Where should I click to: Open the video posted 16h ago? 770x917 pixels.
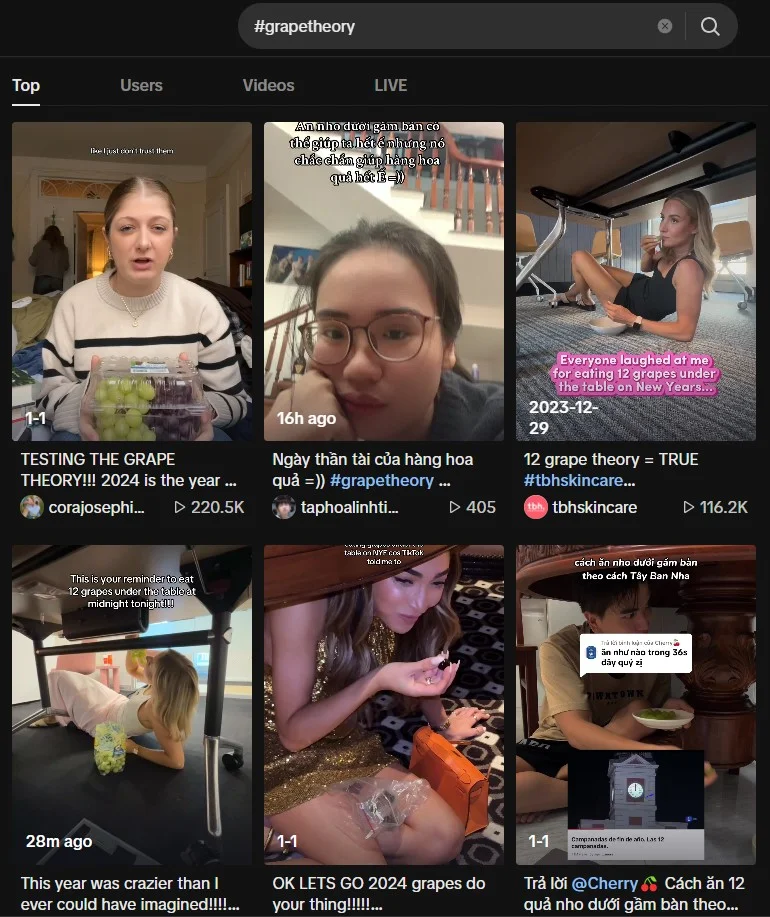(384, 281)
